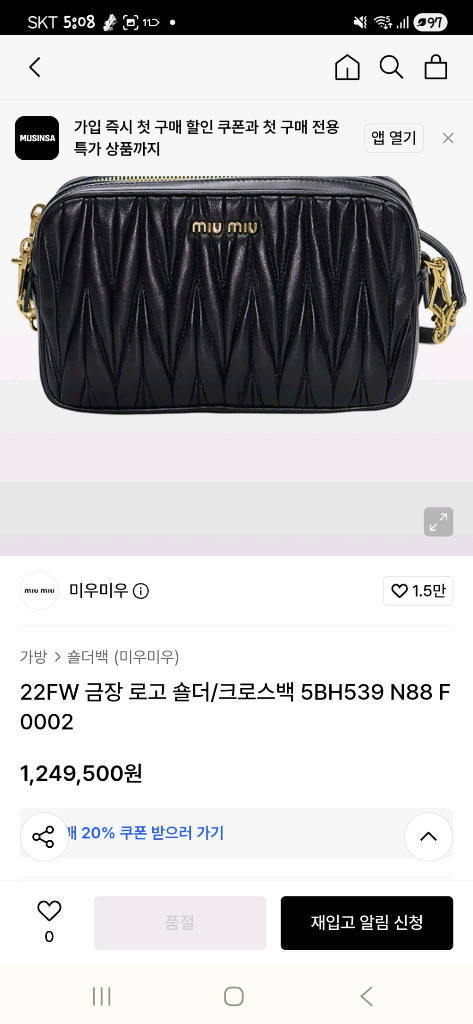The width and height of the screenshot is (473, 1024).
Task: Like the brand with 1.5만 heart button
Action: 417,591
